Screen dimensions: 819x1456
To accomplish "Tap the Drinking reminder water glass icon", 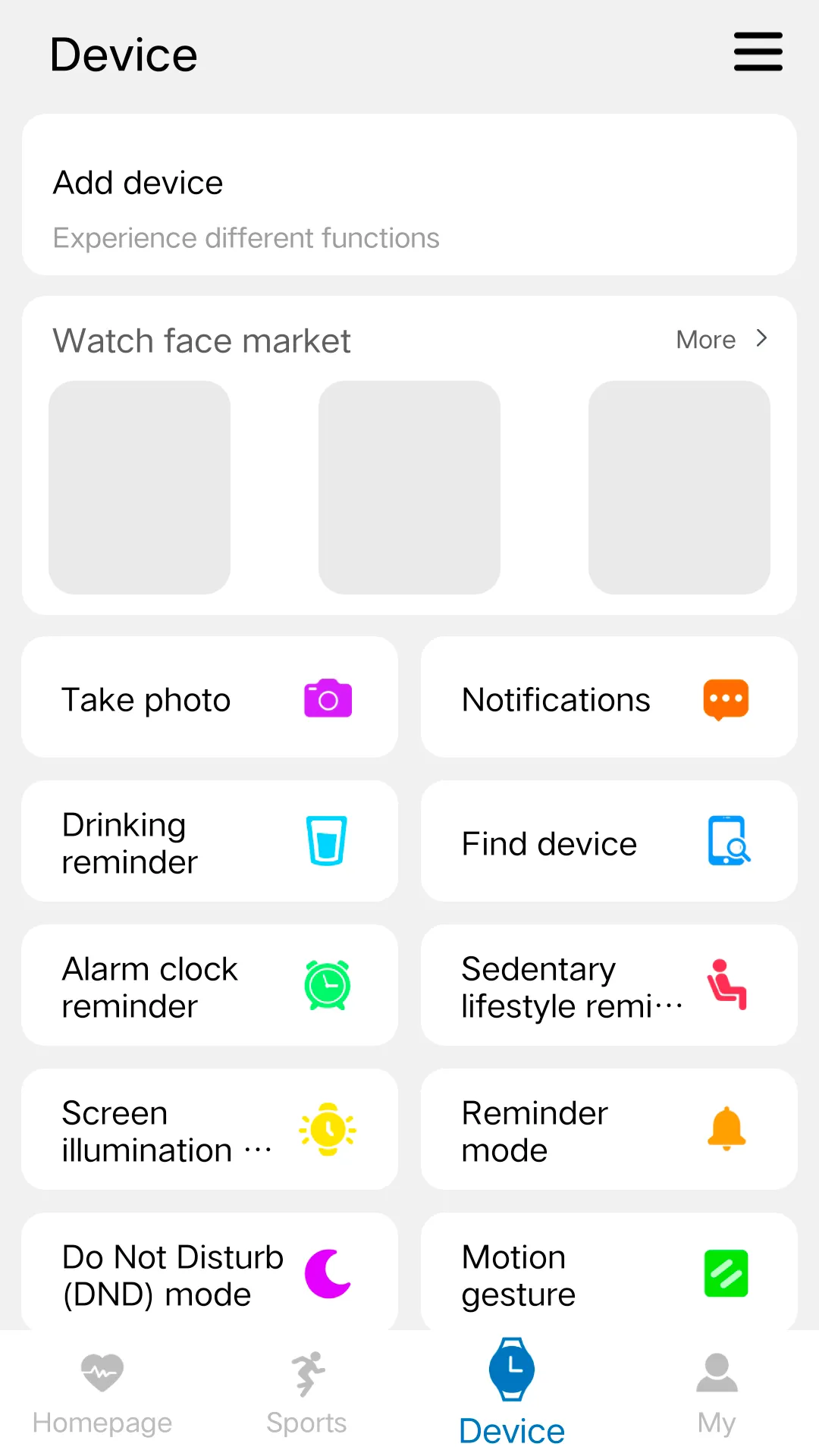I will point(326,840).
